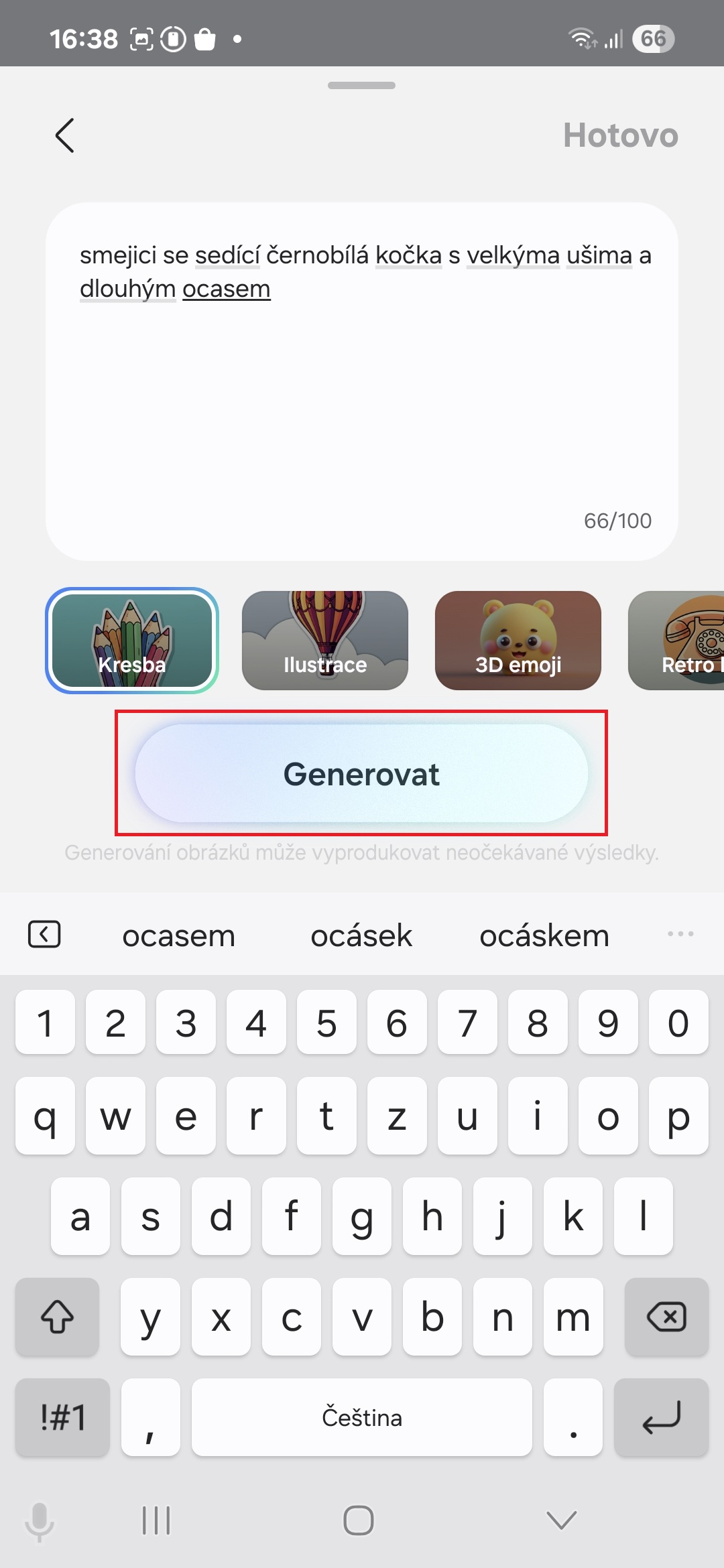Switch to symbols with the !#1 key

(62, 1417)
